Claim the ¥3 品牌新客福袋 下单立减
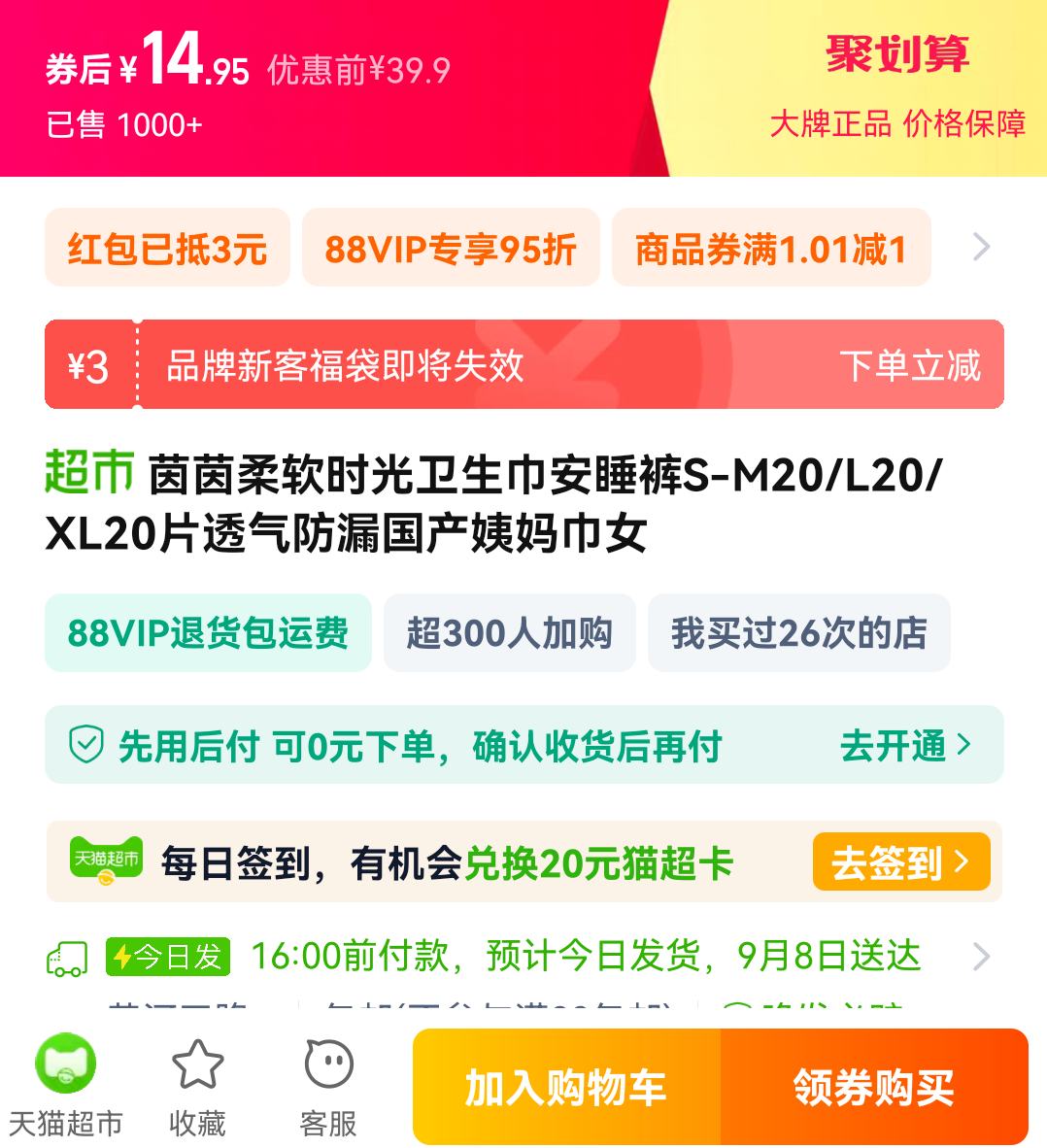This screenshot has width=1047, height=1148. point(909,365)
